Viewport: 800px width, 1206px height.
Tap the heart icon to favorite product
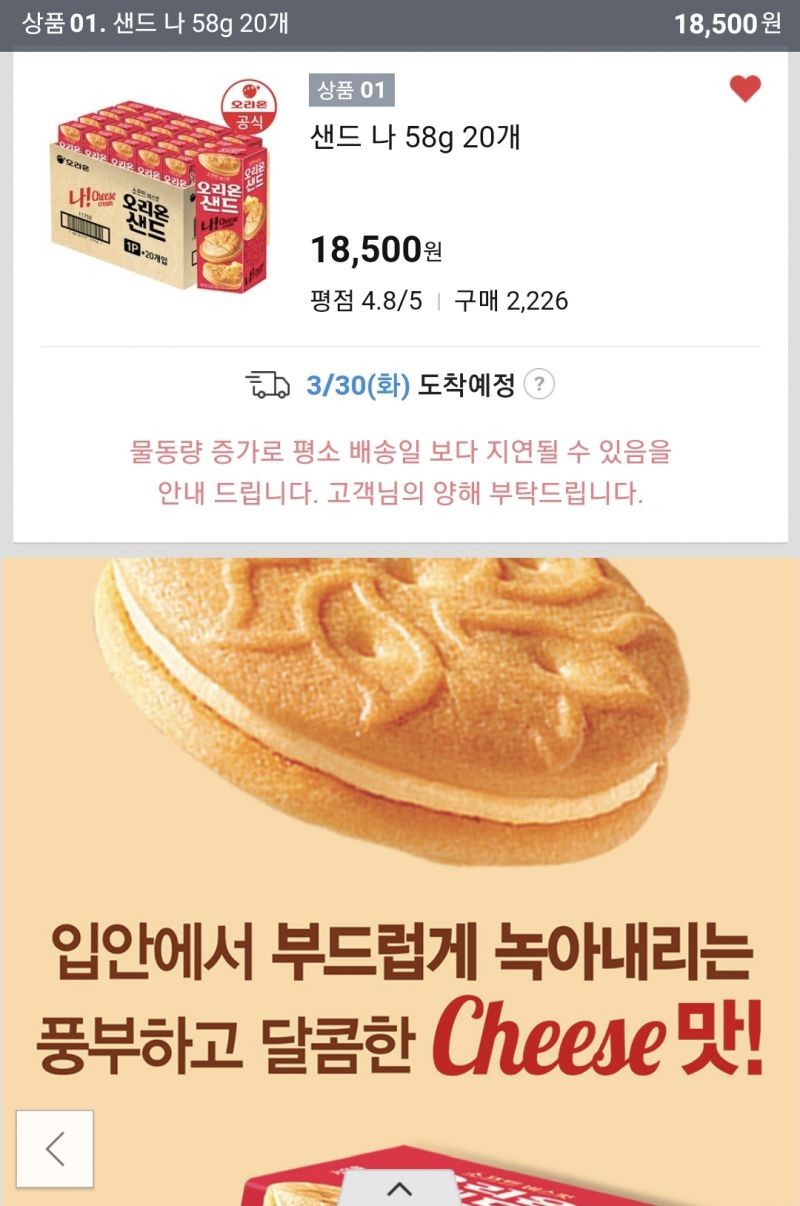(745, 89)
